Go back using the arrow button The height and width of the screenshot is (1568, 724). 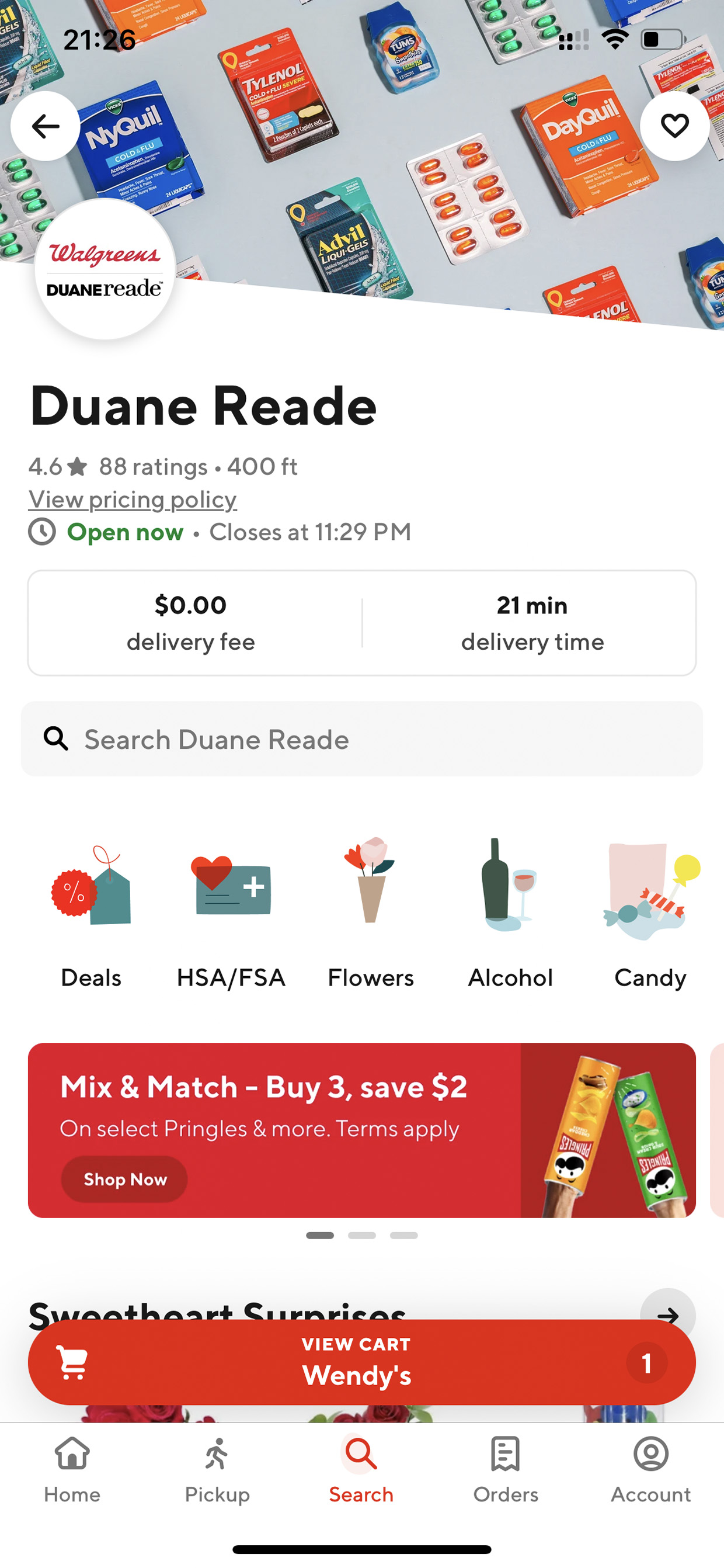point(46,127)
